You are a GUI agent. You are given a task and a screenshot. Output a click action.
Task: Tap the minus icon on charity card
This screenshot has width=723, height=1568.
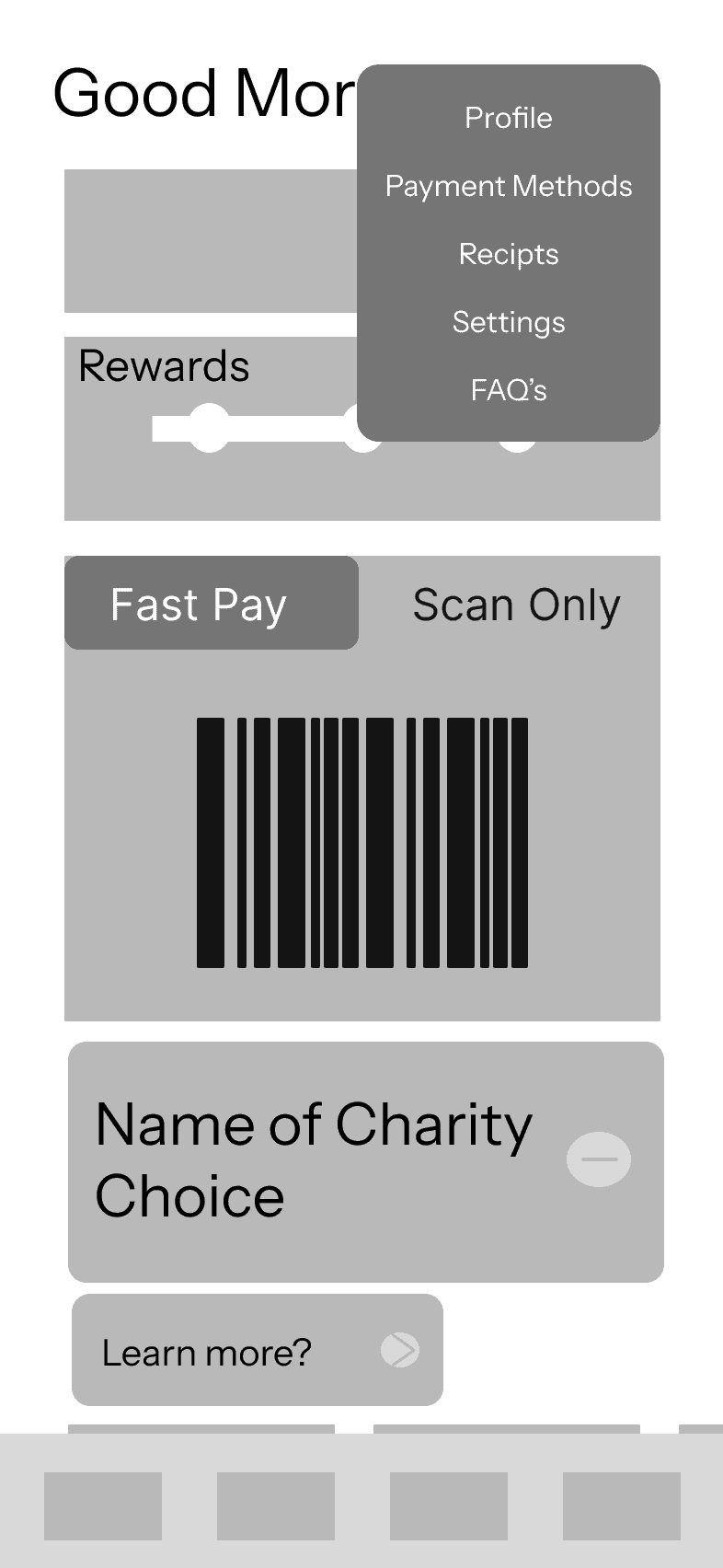[599, 1159]
